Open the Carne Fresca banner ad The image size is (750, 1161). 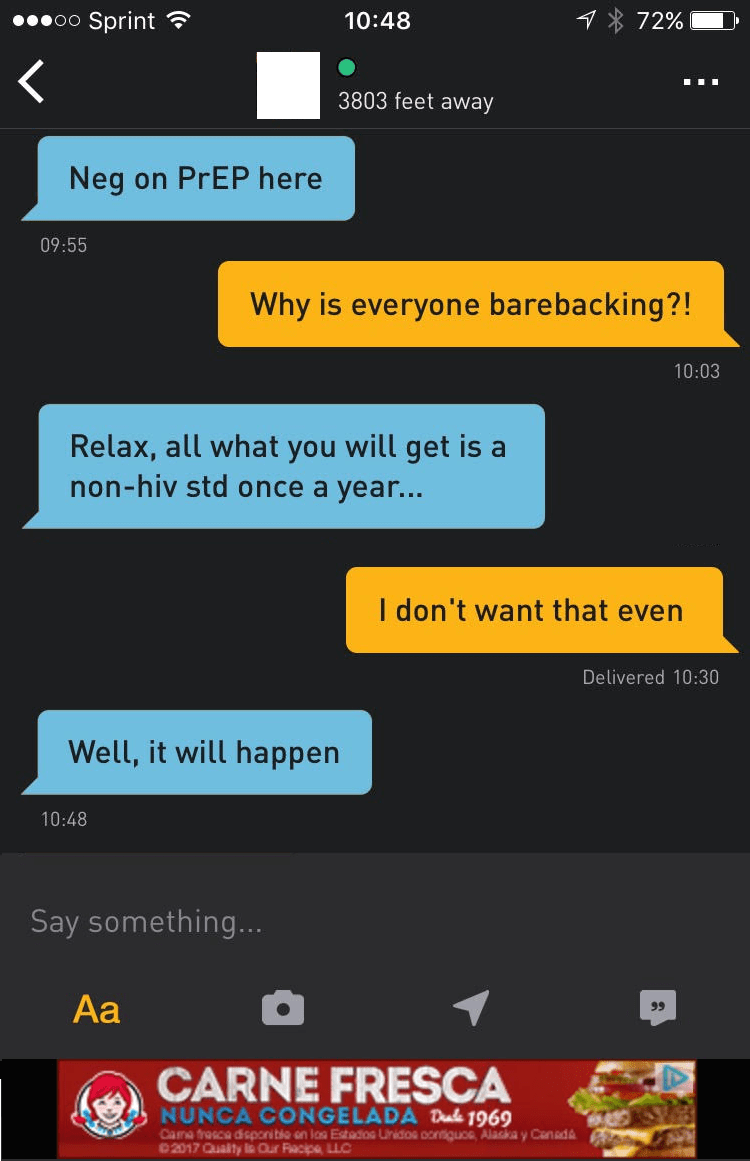(x=375, y=1110)
